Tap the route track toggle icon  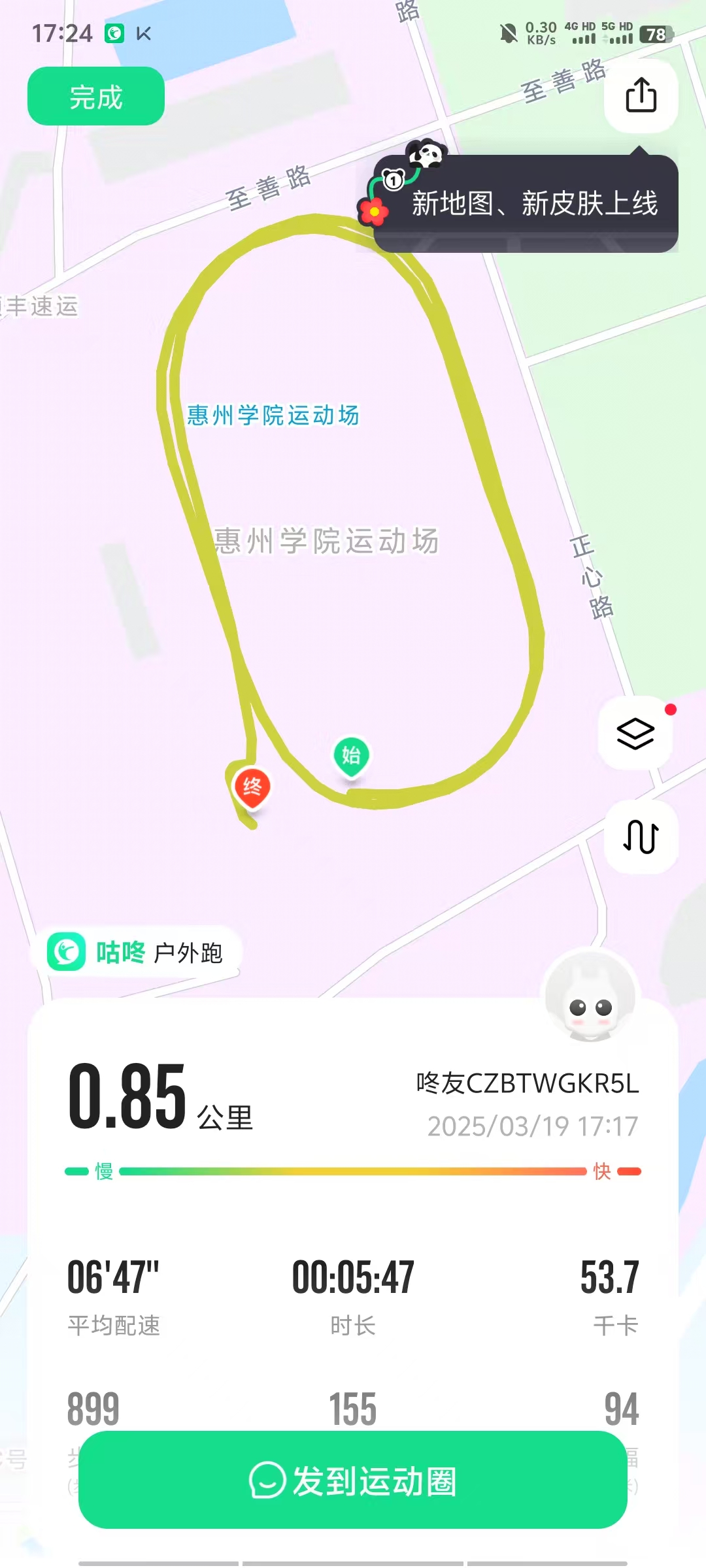click(641, 836)
